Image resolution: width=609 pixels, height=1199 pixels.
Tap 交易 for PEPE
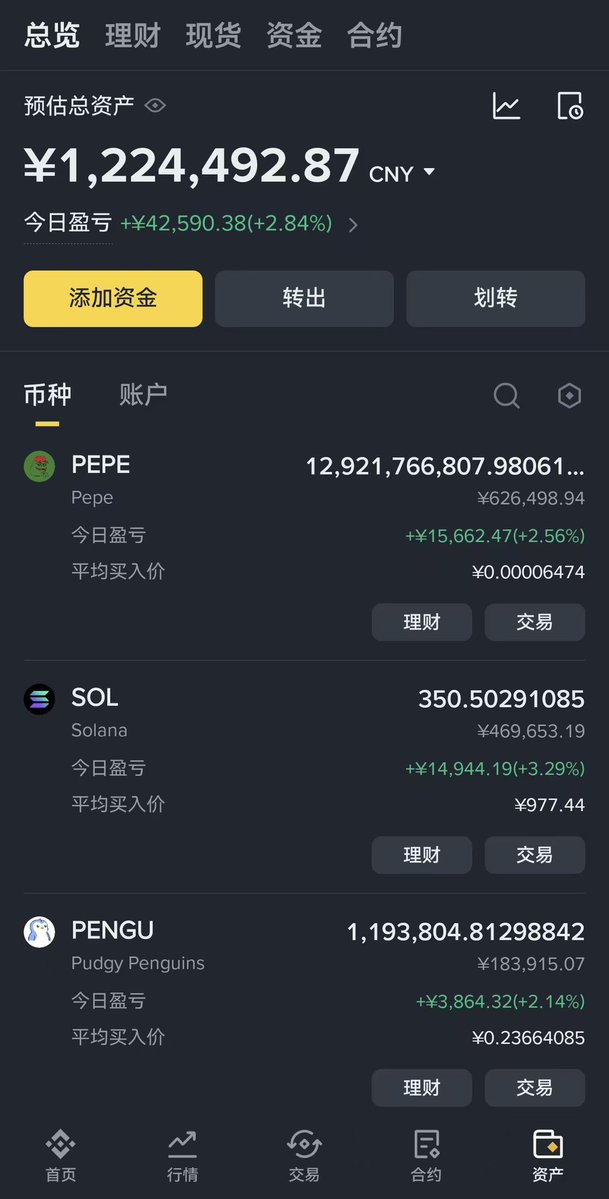click(x=534, y=622)
